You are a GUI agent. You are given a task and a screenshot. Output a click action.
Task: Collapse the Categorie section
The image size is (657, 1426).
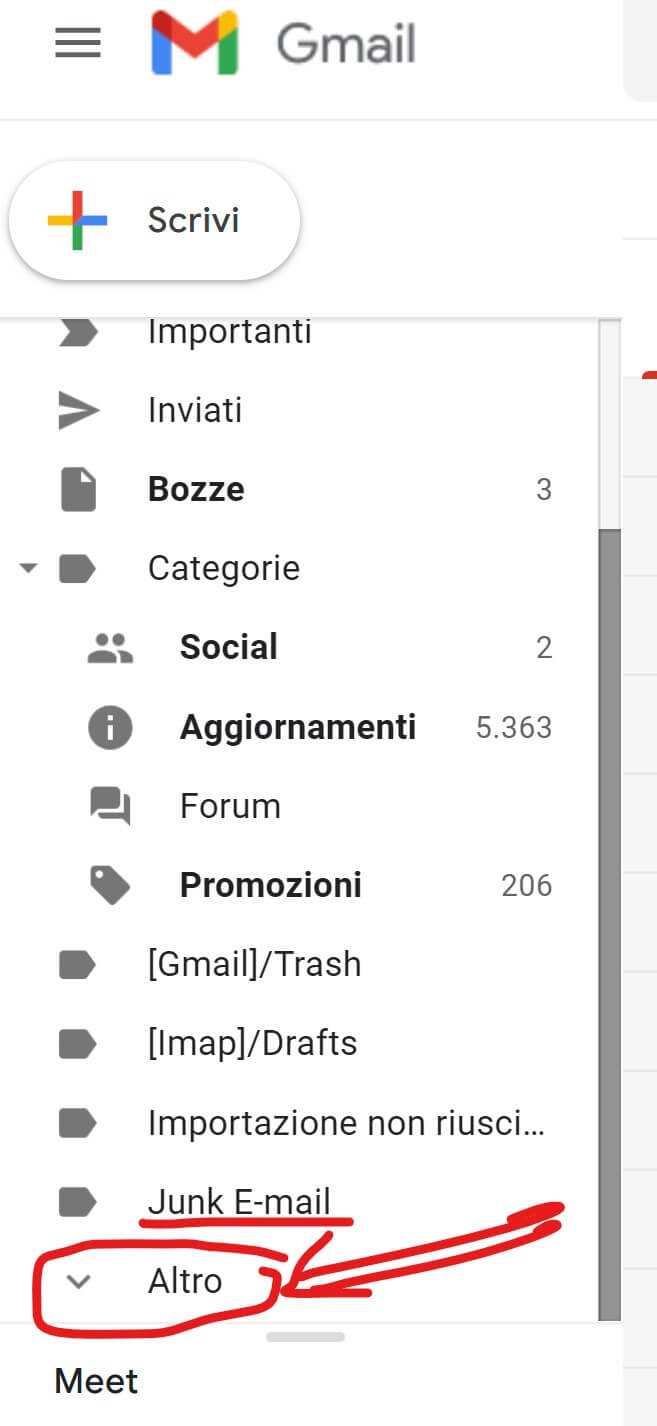click(x=29, y=568)
